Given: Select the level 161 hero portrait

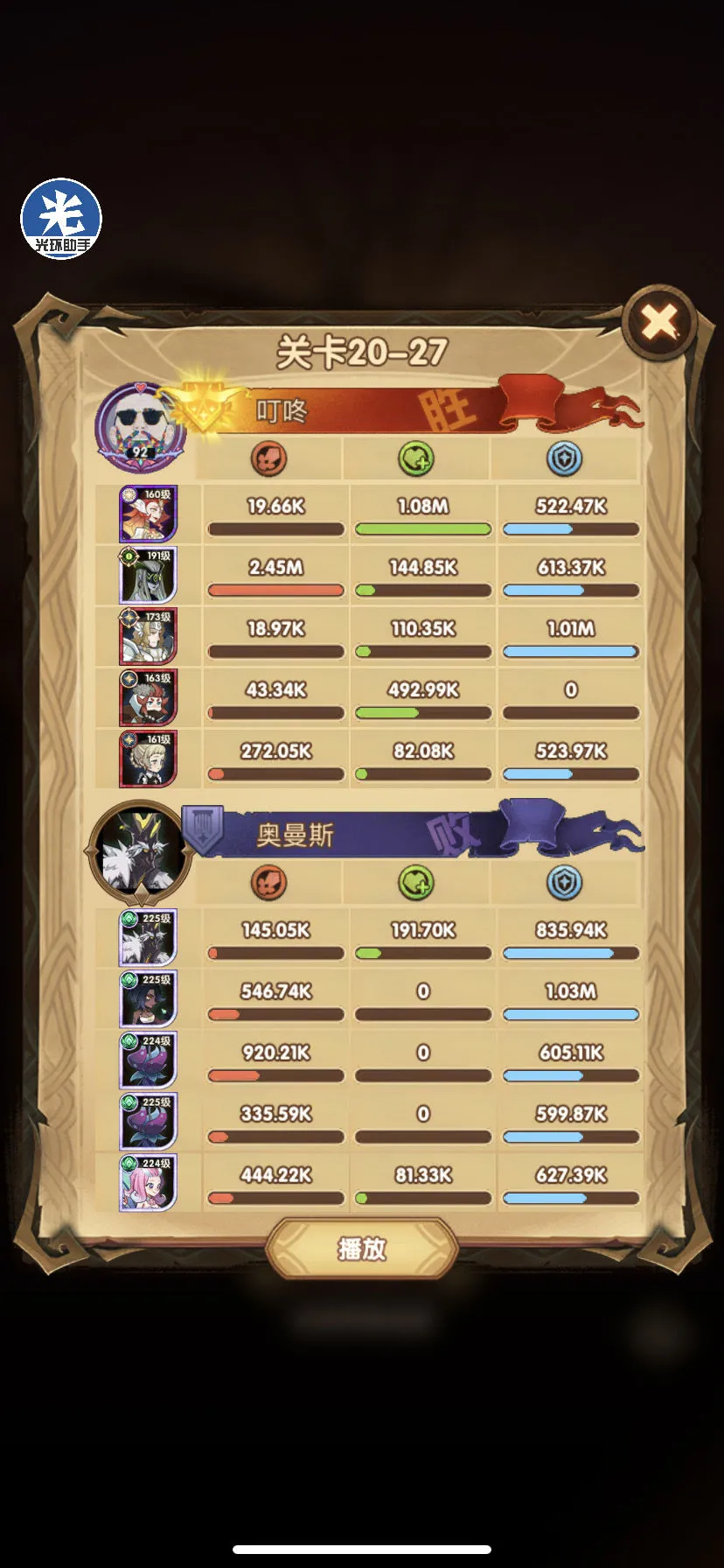Looking at the screenshot, I should coord(148,759).
